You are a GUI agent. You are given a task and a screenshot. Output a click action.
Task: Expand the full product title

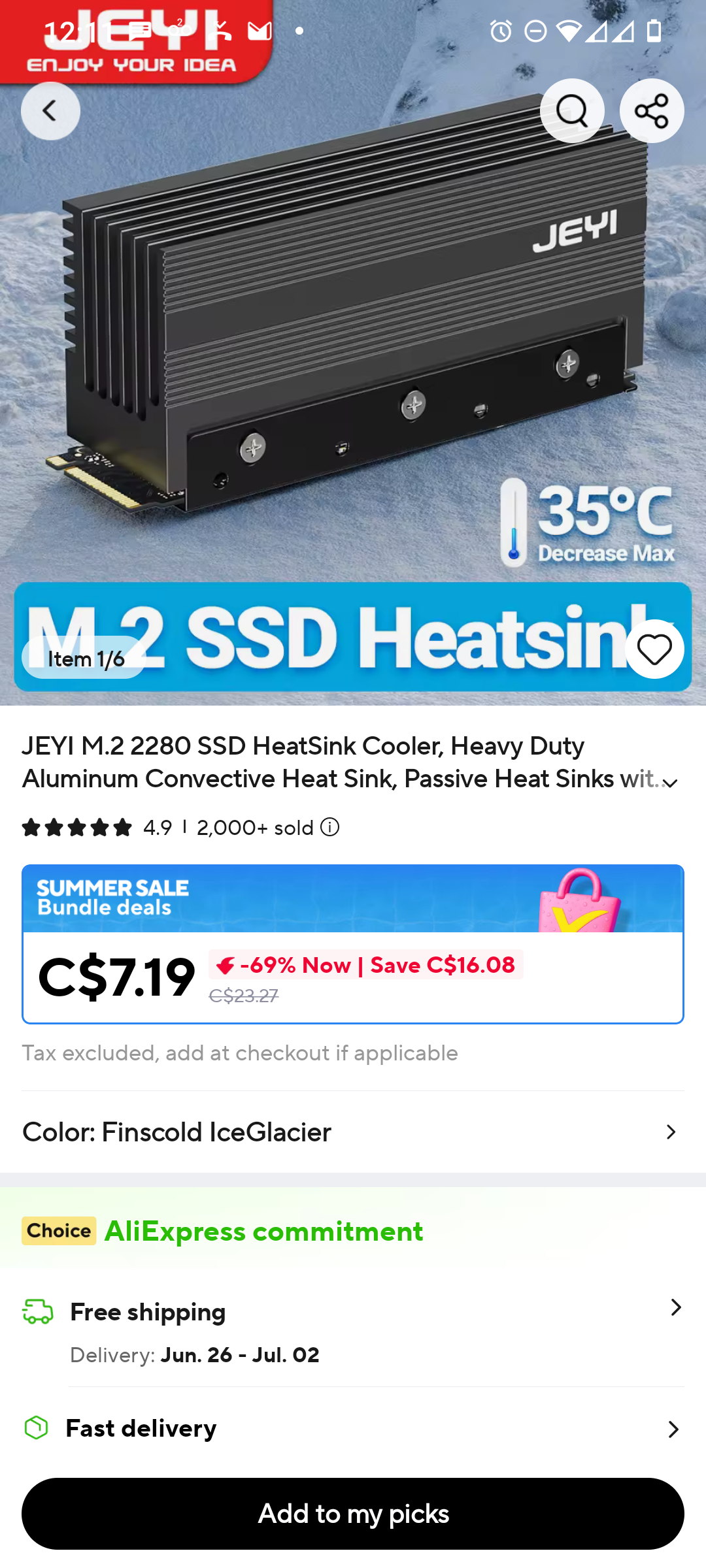(670, 783)
